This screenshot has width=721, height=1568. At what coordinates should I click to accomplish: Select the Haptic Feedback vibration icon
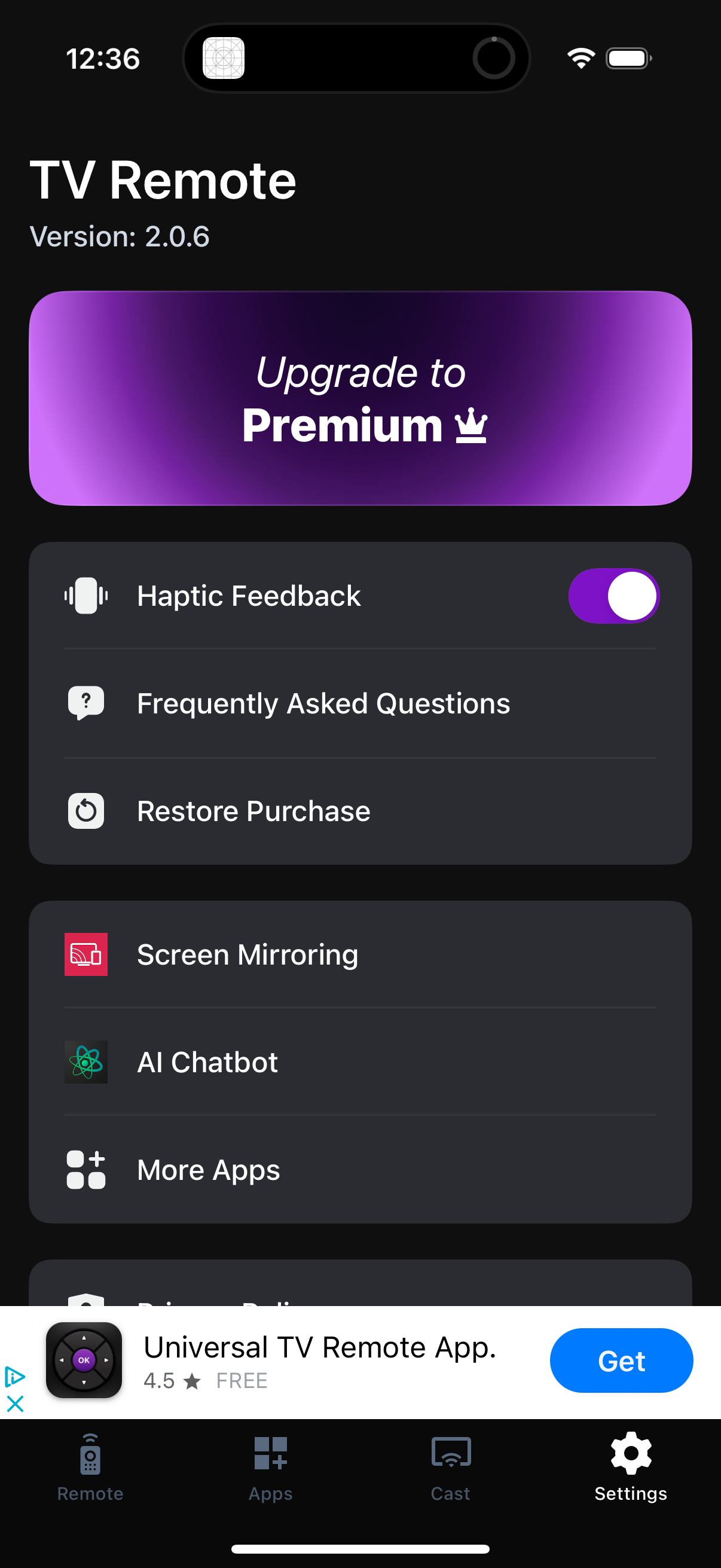pos(85,595)
